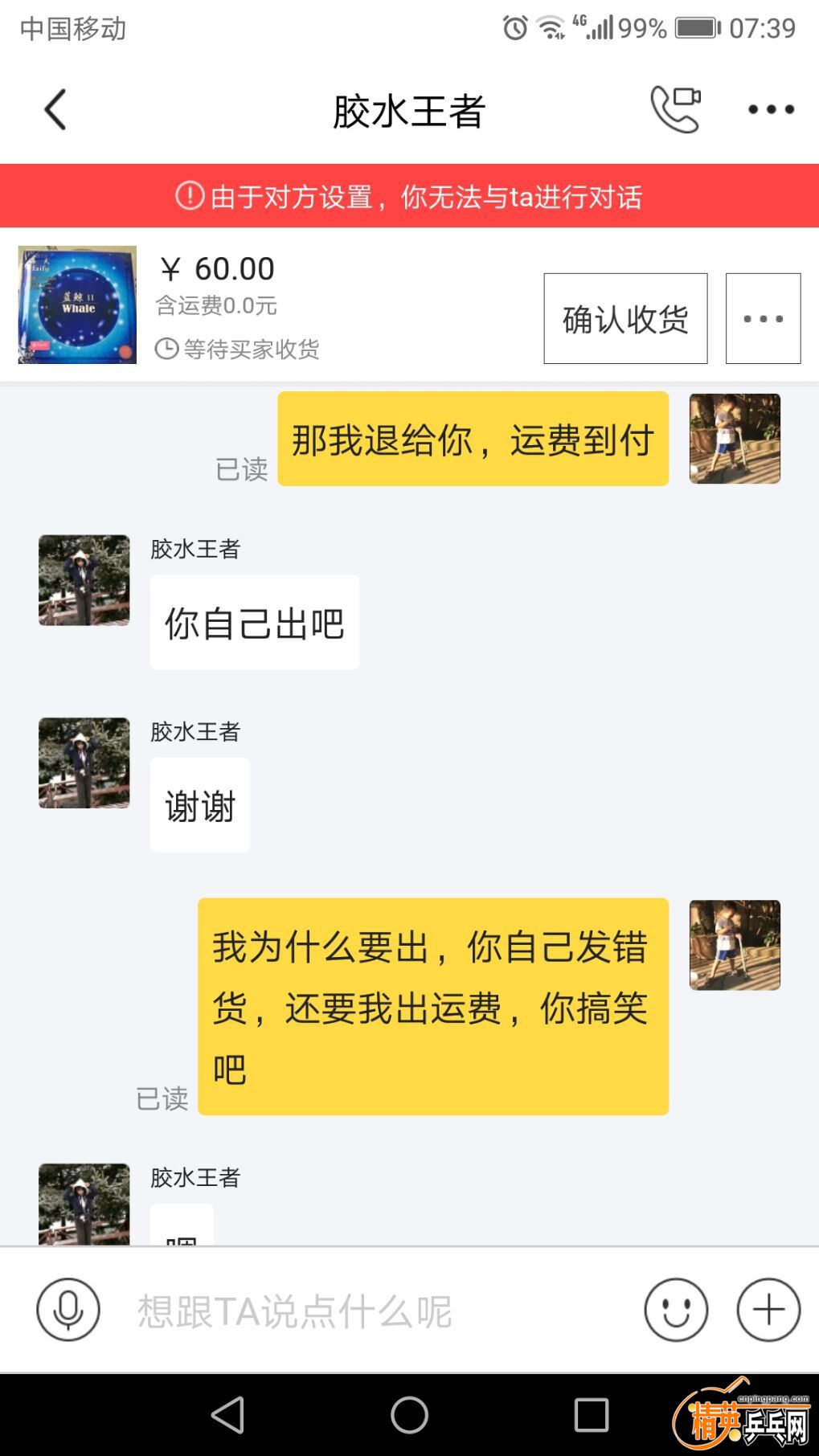819x1456 pixels.
Task: View 胶水王者's profile avatar next to 你自己出吧
Action: [84, 580]
